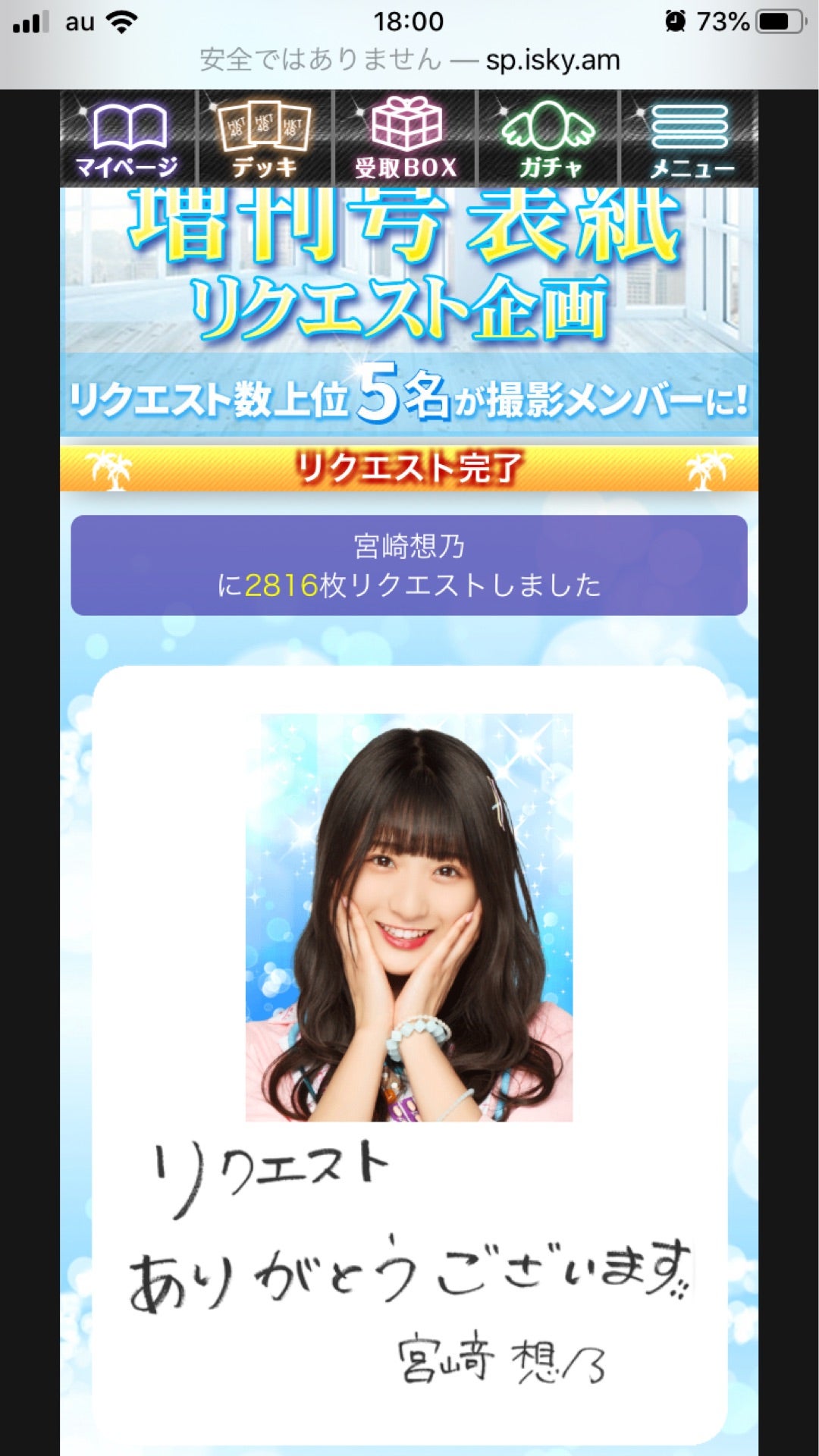Image resolution: width=819 pixels, height=1456 pixels.
Task: Open the メニュー hamburger menu
Action: coord(690,140)
